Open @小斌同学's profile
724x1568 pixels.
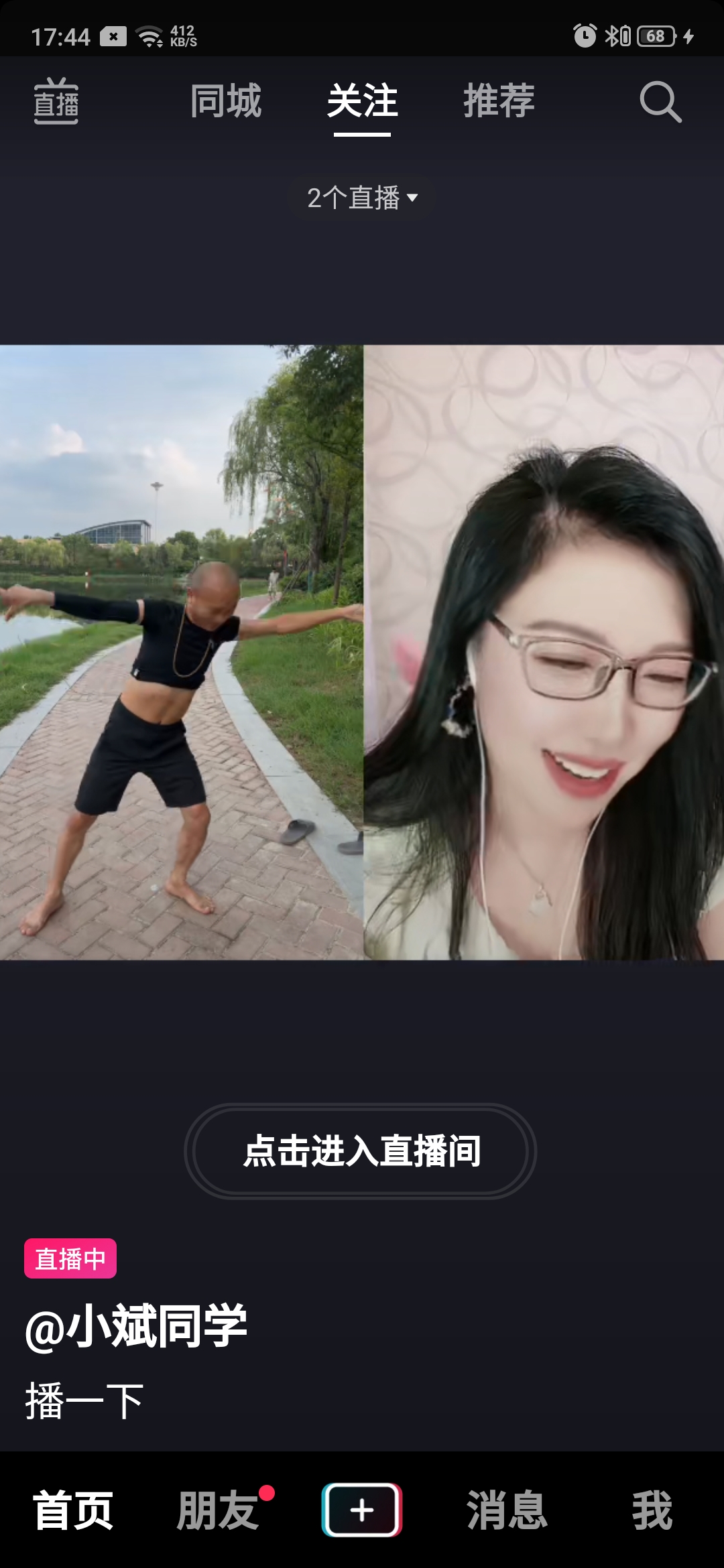(137, 1326)
